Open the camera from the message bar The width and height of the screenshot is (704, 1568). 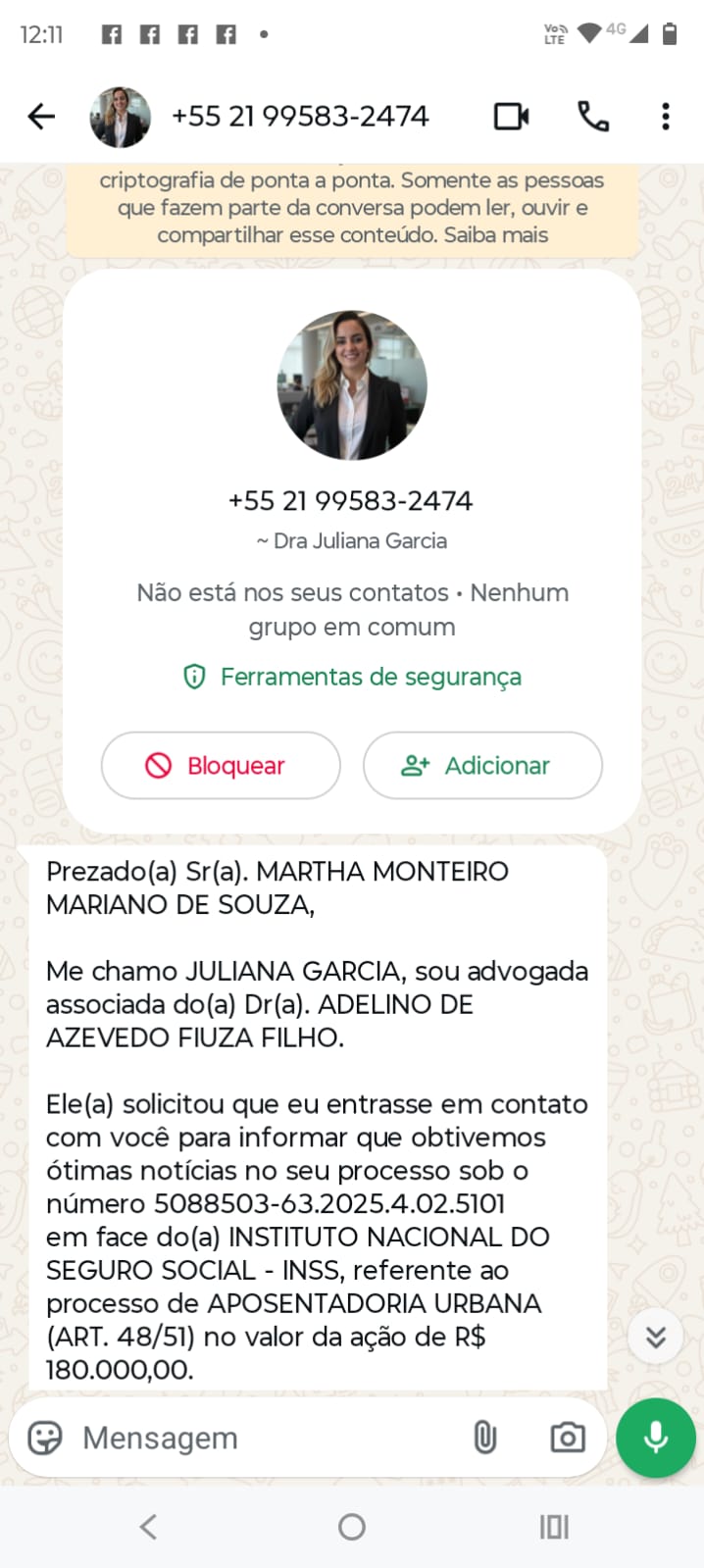[567, 1438]
